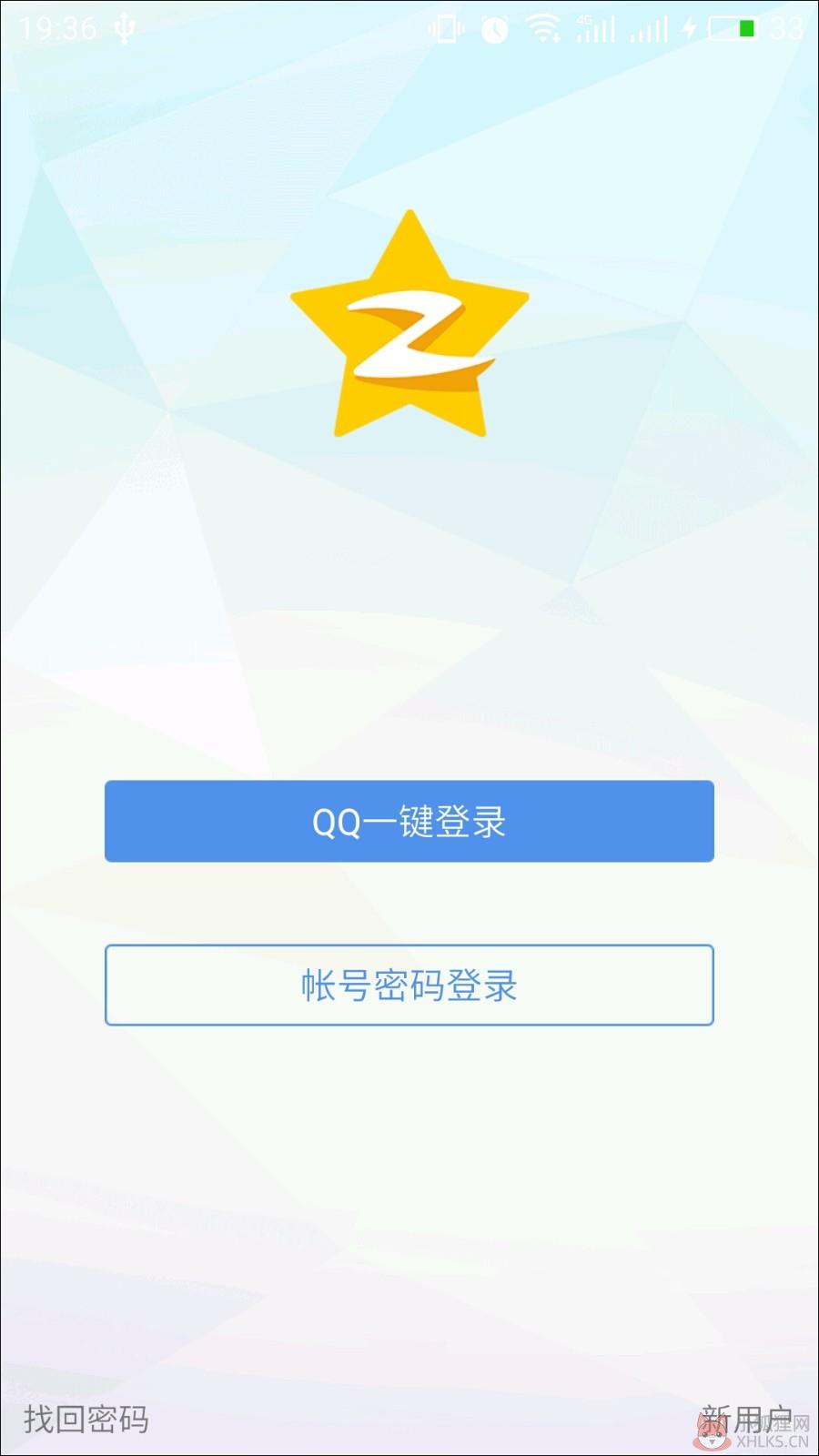The width and height of the screenshot is (819, 1456).
Task: Tap the QQ一键登录 button
Action: point(409,821)
